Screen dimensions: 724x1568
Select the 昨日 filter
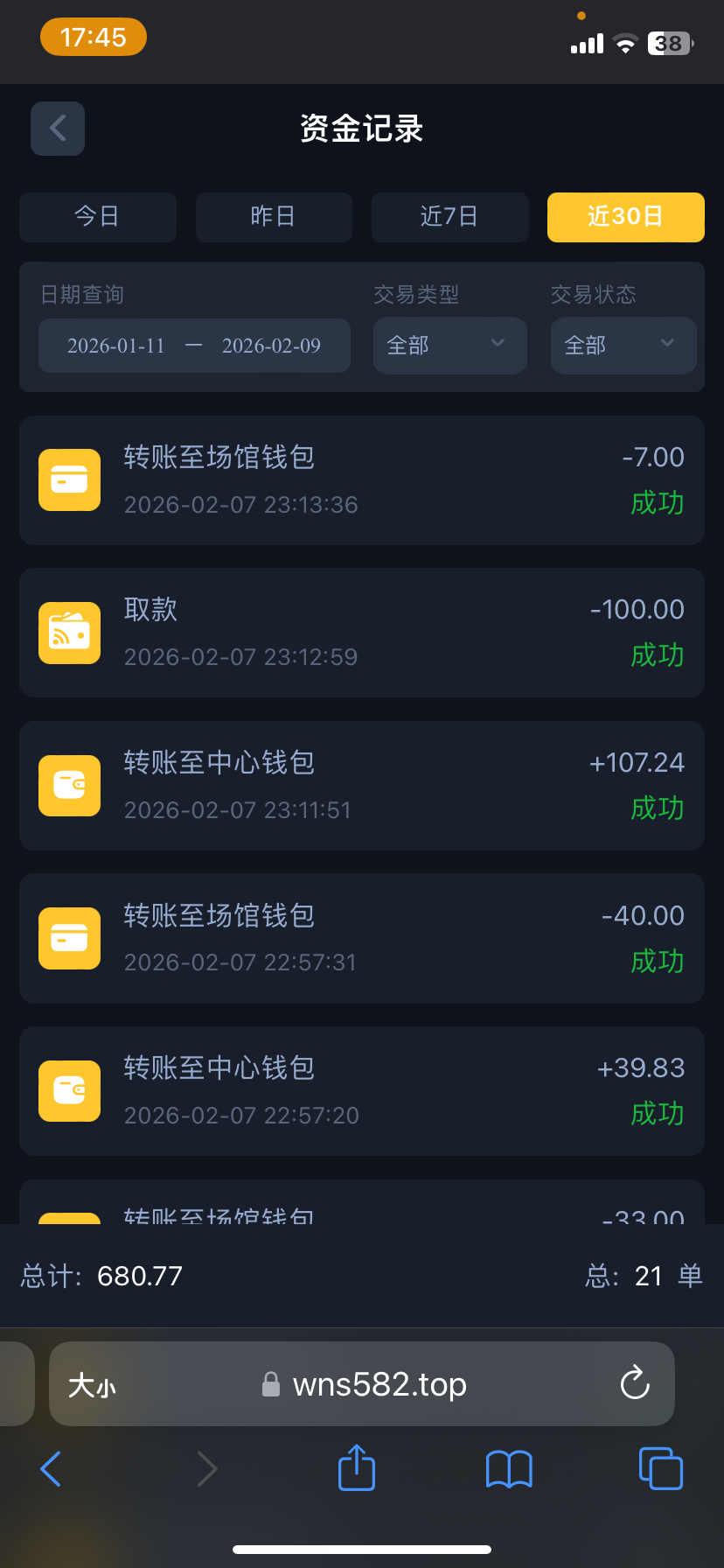(x=274, y=217)
